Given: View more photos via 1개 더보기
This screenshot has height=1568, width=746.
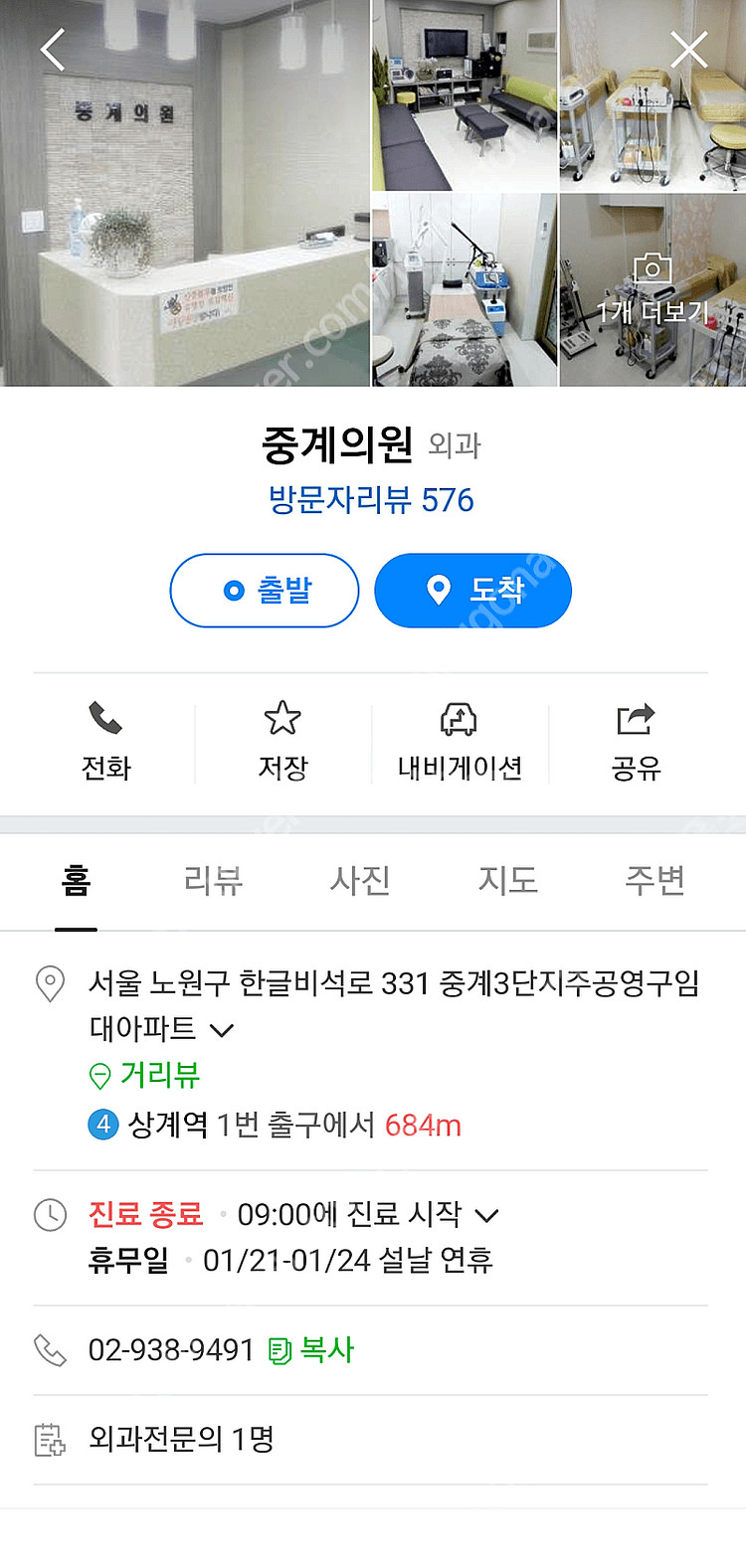Looking at the screenshot, I should [x=653, y=290].
